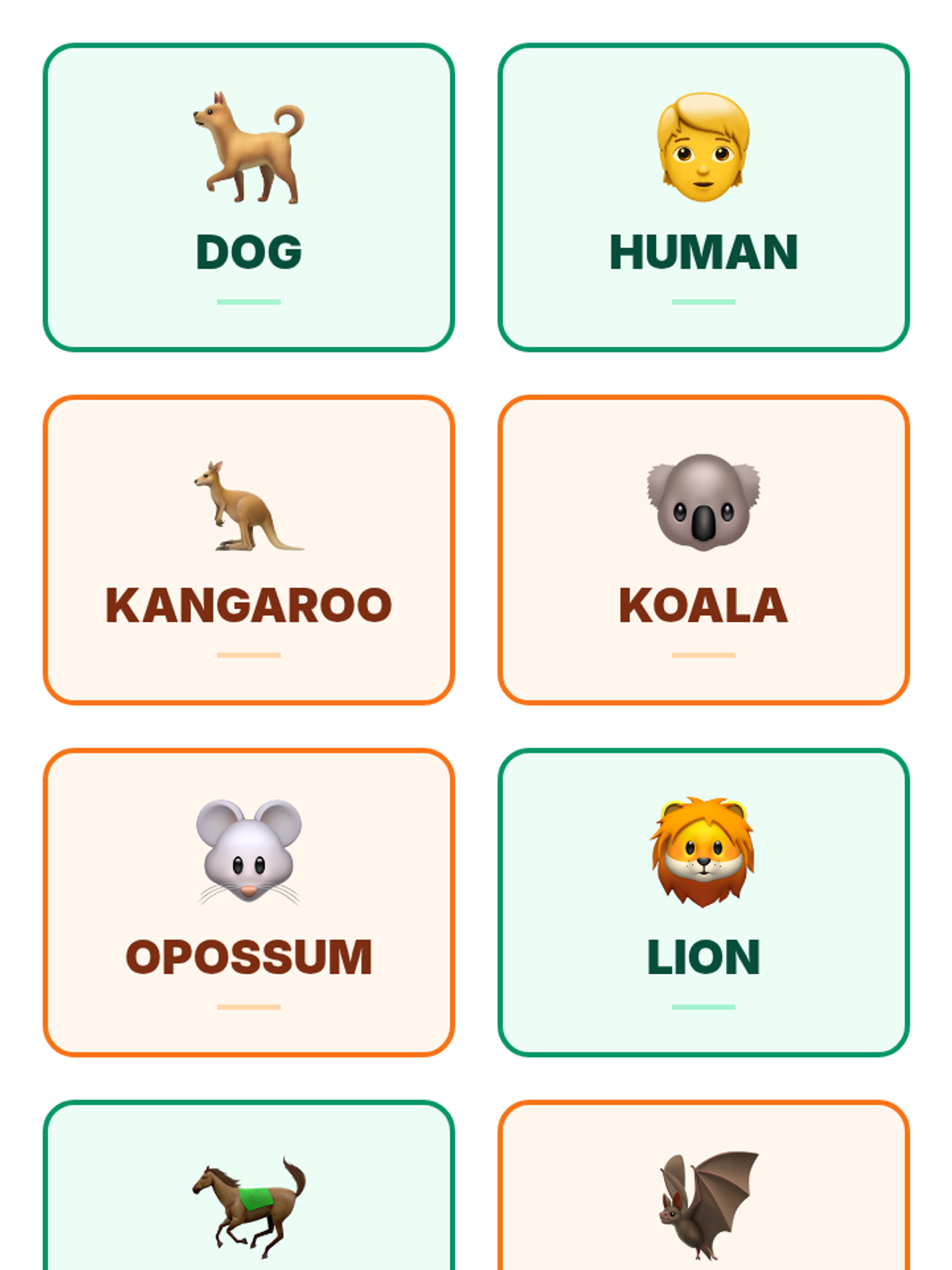Screen dimensions: 952x1270
Task: Select the Lion card
Action: (703, 902)
